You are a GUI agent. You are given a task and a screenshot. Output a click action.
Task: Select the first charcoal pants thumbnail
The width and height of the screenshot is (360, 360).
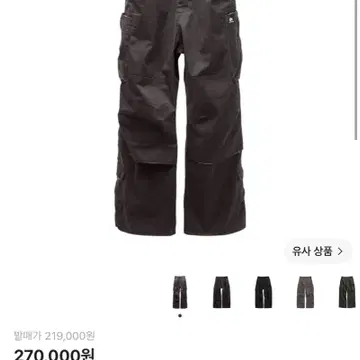(180, 292)
